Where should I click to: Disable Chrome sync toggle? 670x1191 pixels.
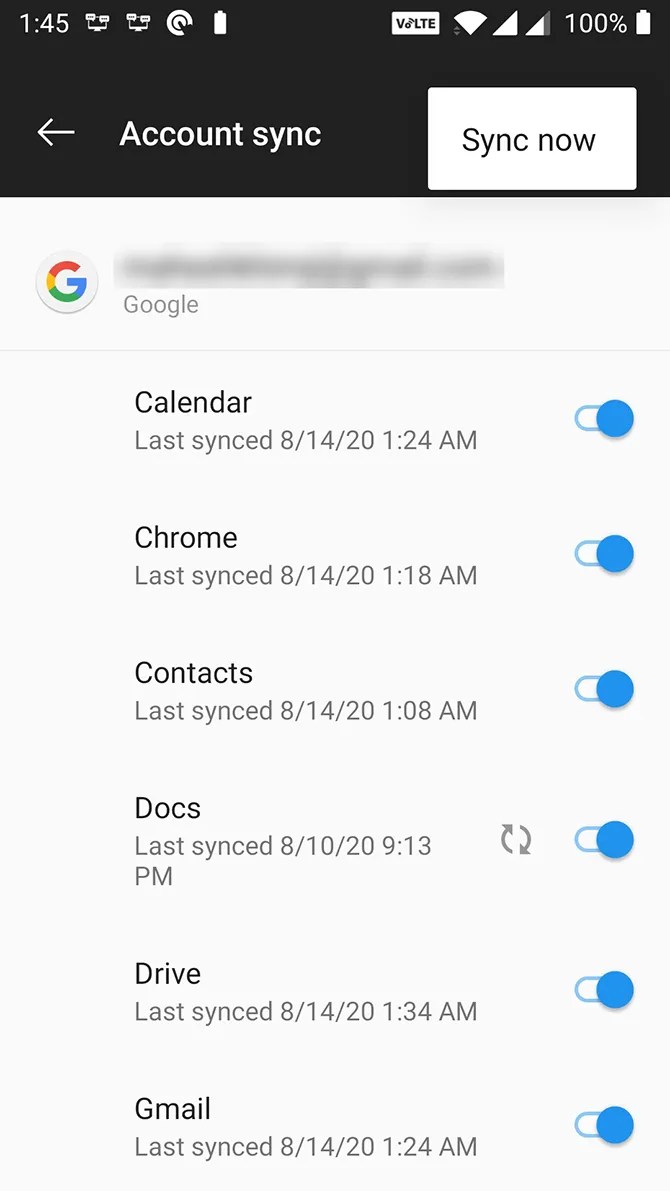605,554
